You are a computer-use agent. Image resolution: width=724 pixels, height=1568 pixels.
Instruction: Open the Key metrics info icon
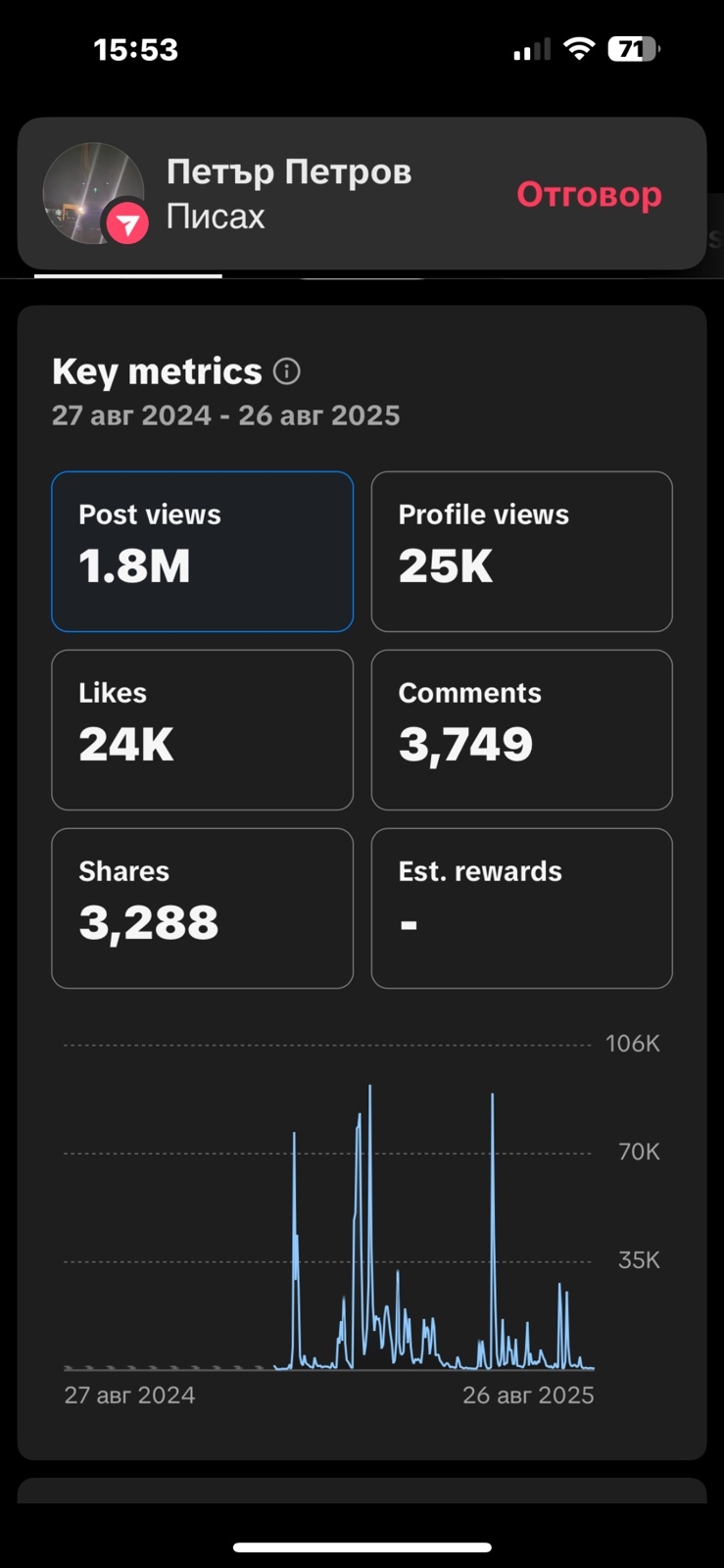pyautogui.click(x=287, y=371)
